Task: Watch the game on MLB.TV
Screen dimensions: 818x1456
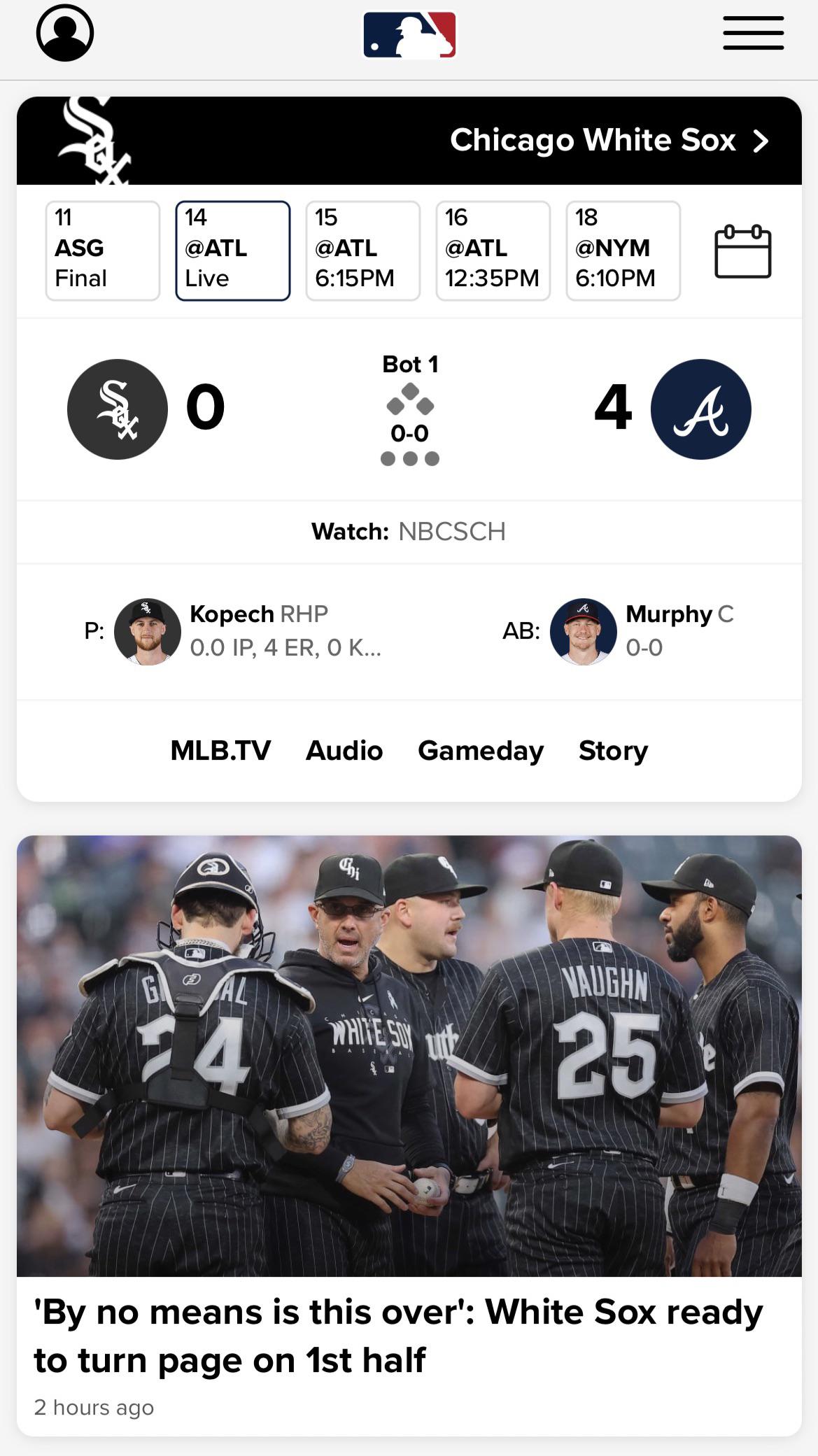Action: point(220,751)
